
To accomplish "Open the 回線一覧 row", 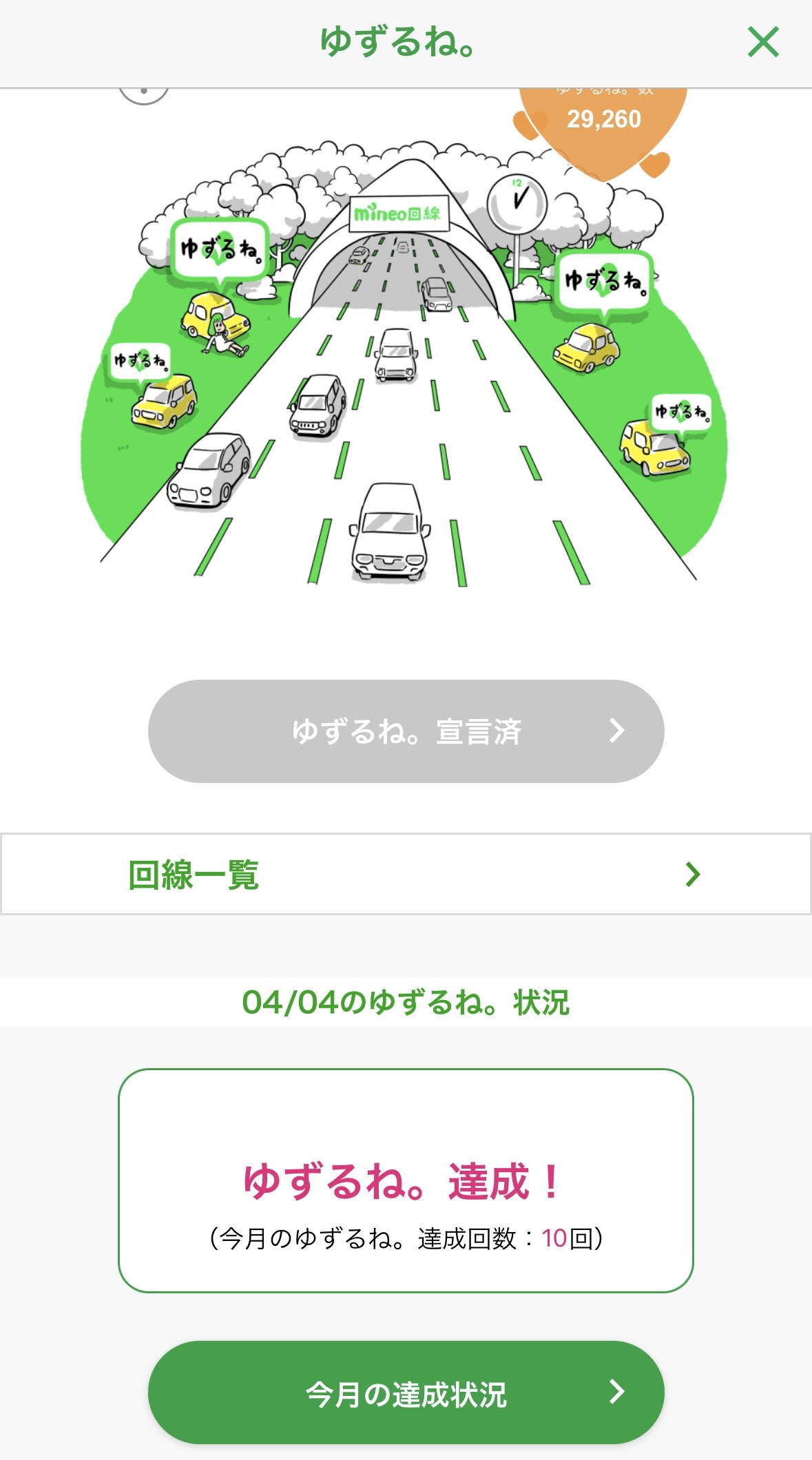I will (x=406, y=874).
